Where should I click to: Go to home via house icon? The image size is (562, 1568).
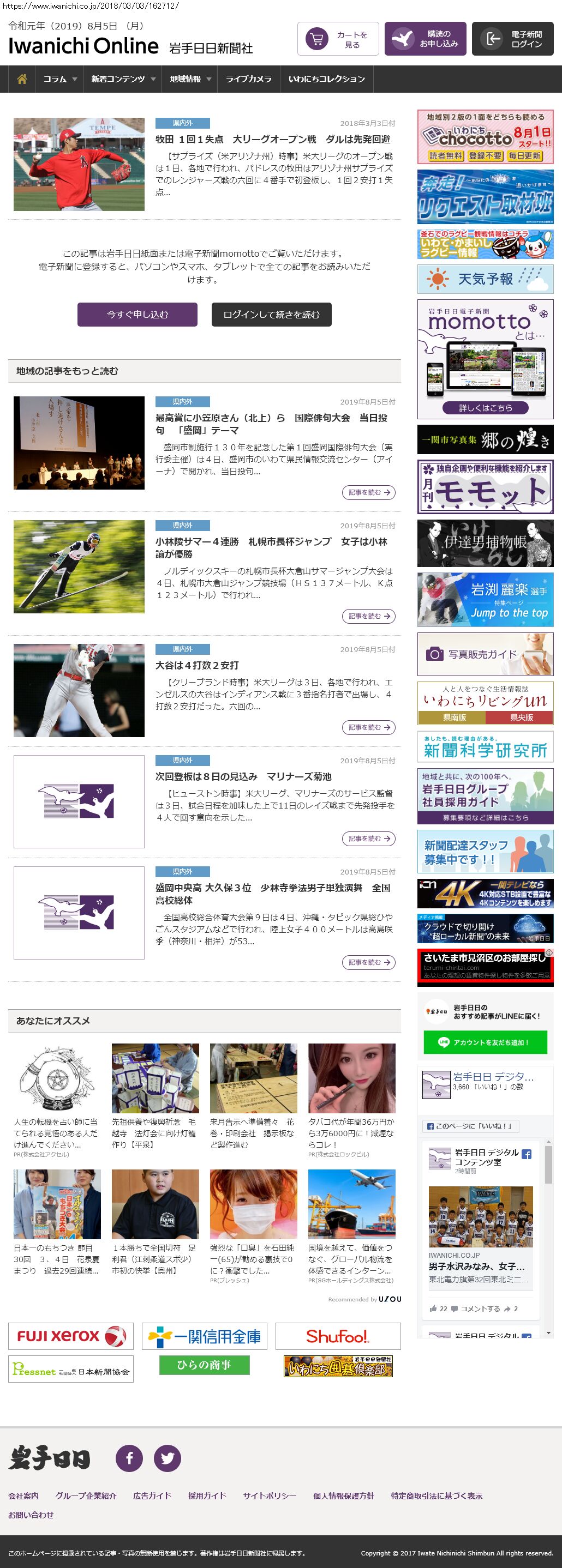[x=22, y=79]
